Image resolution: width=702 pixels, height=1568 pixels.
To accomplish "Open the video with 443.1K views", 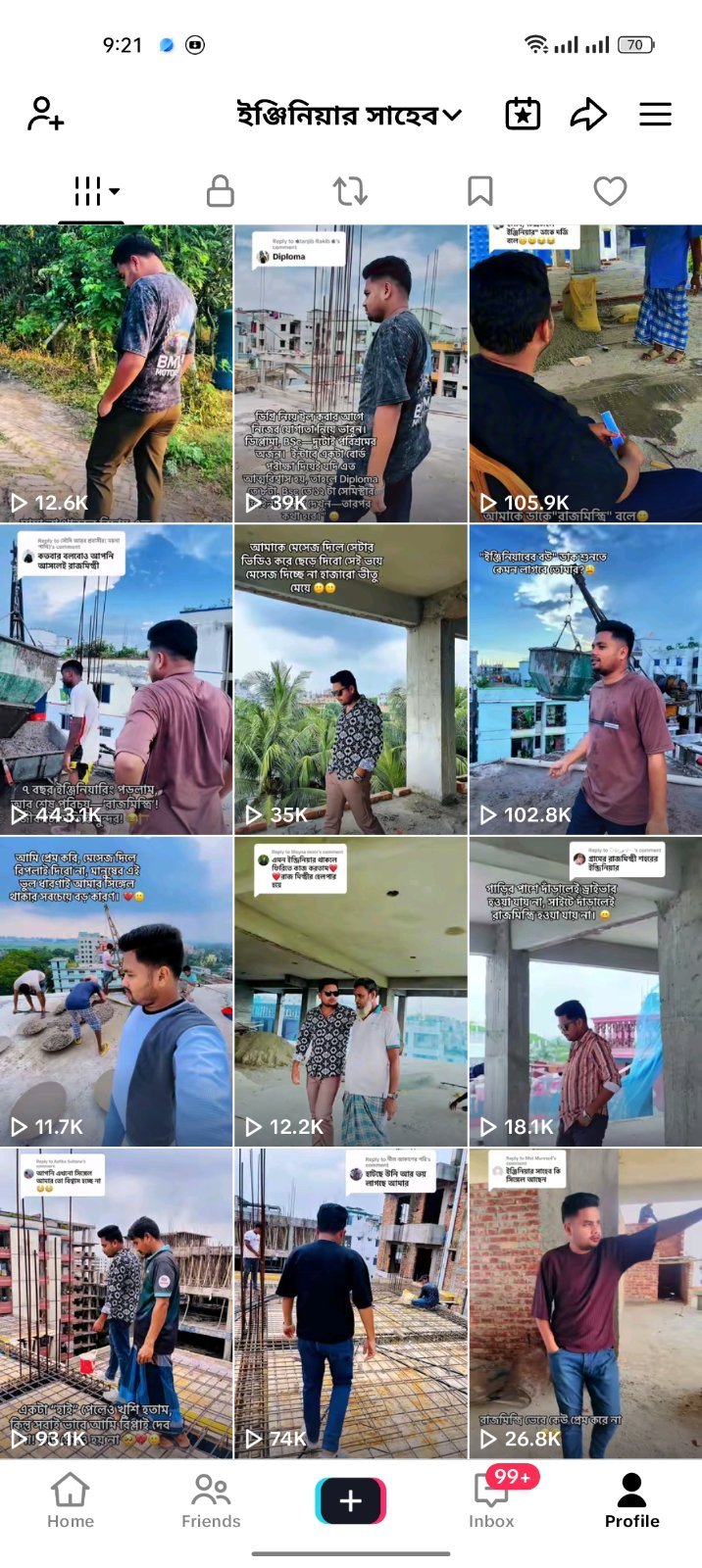I will [x=116, y=679].
